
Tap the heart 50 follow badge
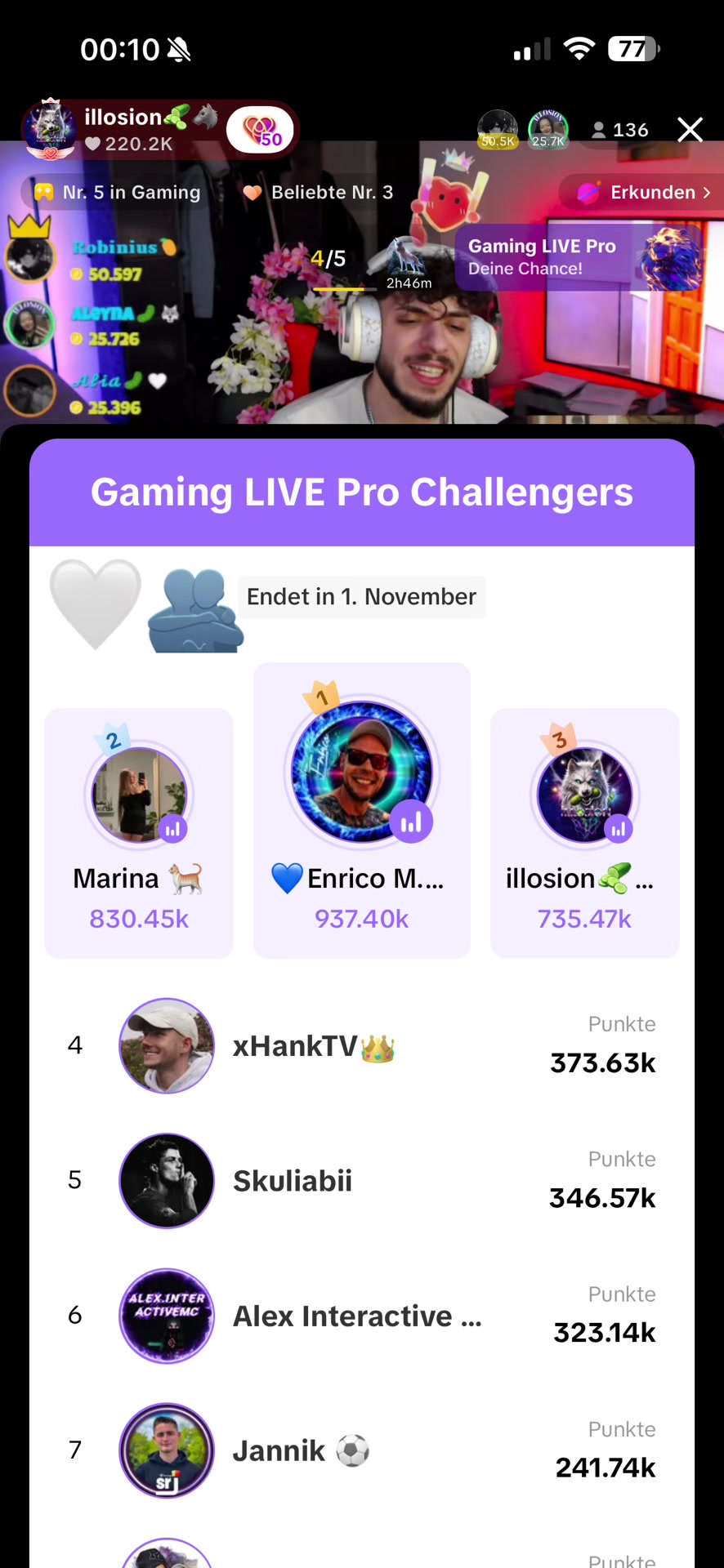[260, 130]
